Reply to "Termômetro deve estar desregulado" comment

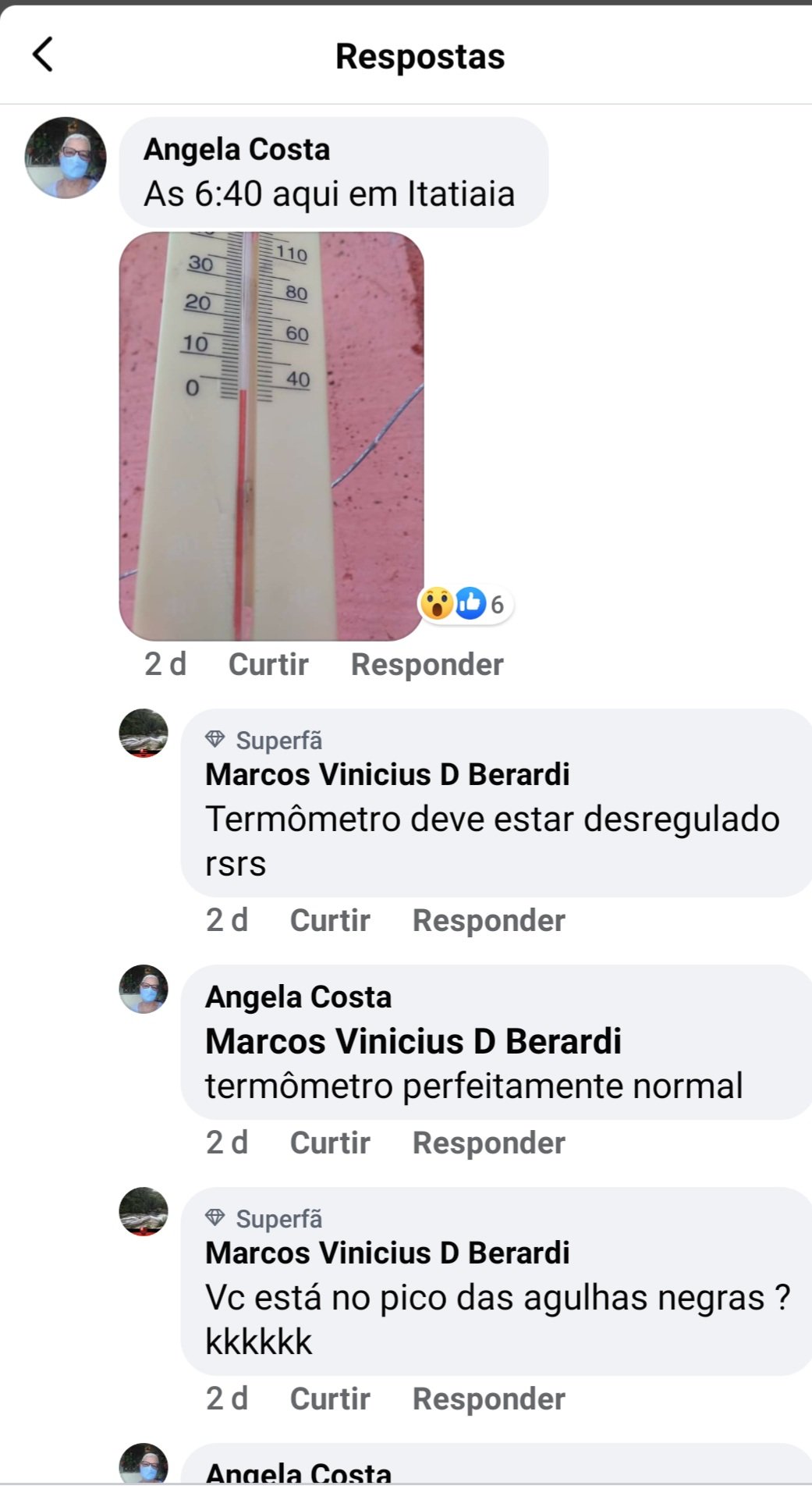tap(488, 921)
